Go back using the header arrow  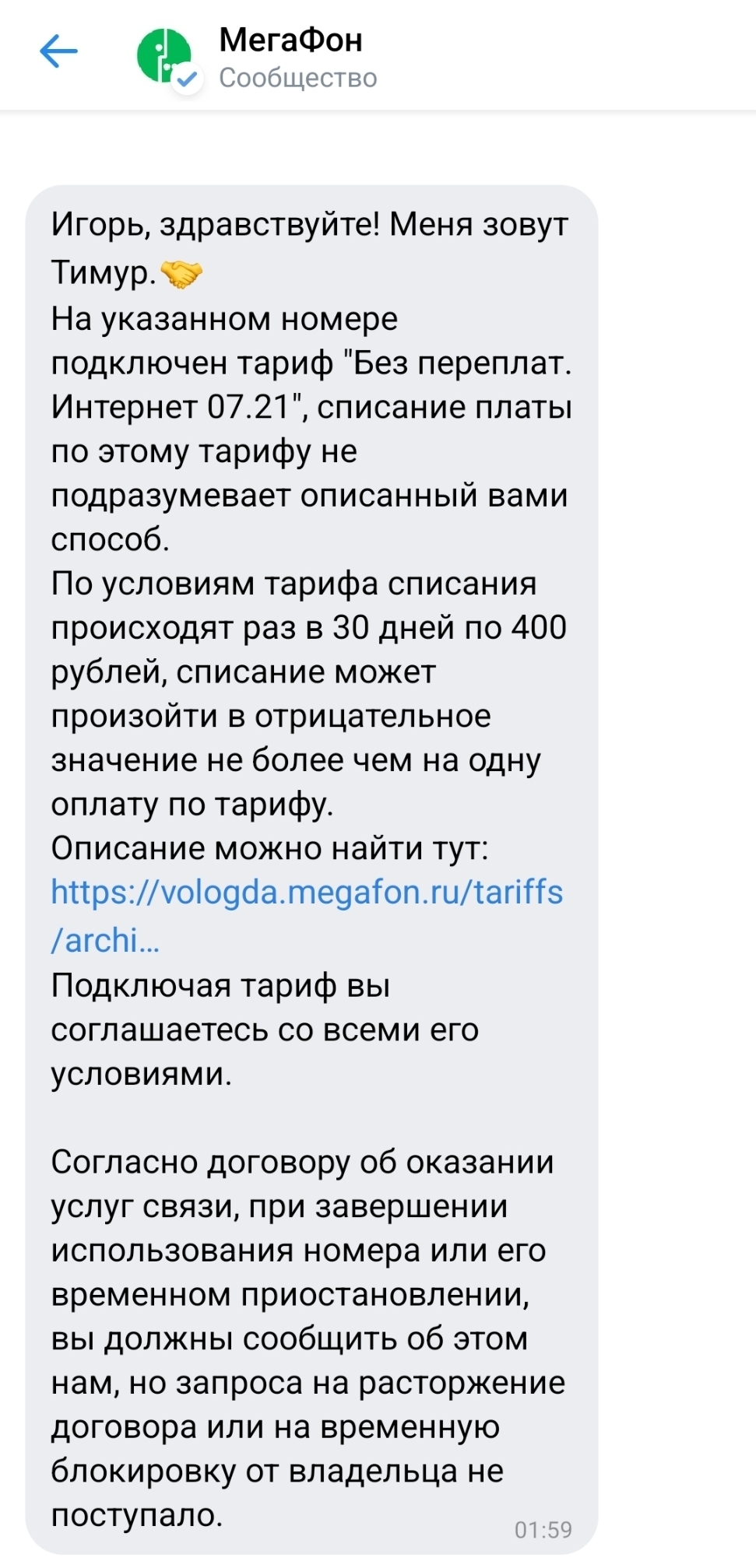point(58,52)
